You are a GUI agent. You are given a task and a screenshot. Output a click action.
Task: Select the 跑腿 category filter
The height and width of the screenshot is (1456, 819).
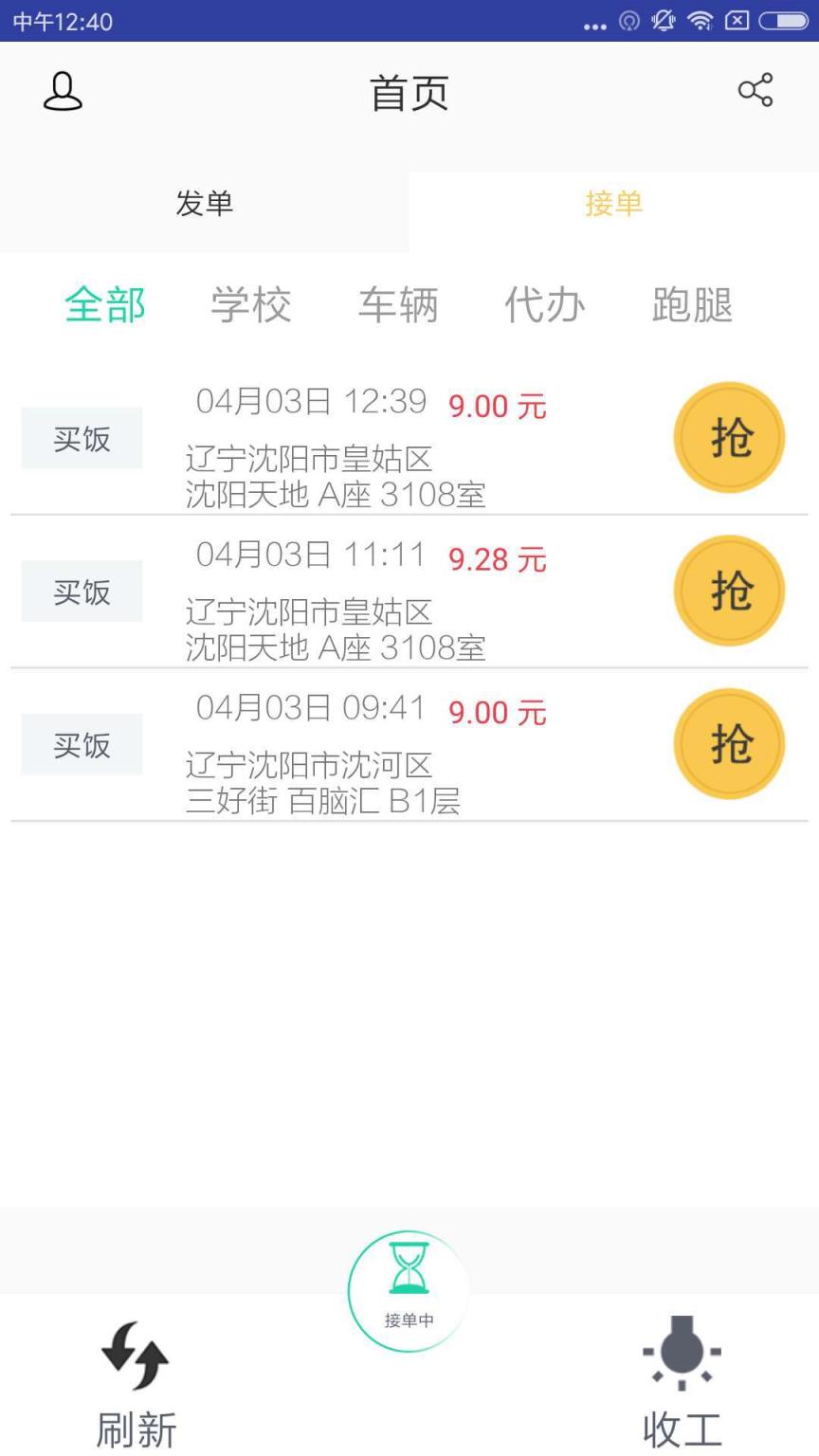(x=692, y=305)
